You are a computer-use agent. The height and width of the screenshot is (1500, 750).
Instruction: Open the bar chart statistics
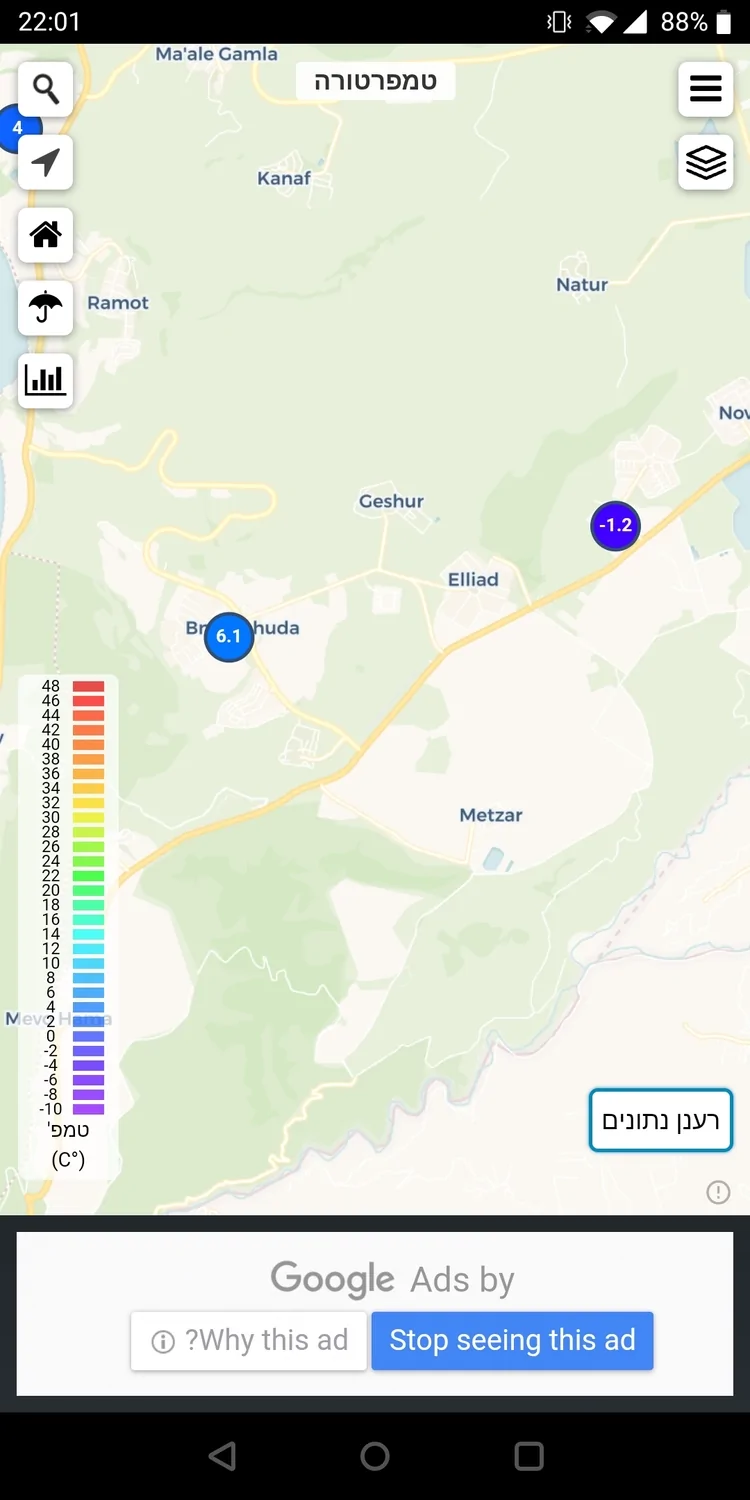coord(45,380)
